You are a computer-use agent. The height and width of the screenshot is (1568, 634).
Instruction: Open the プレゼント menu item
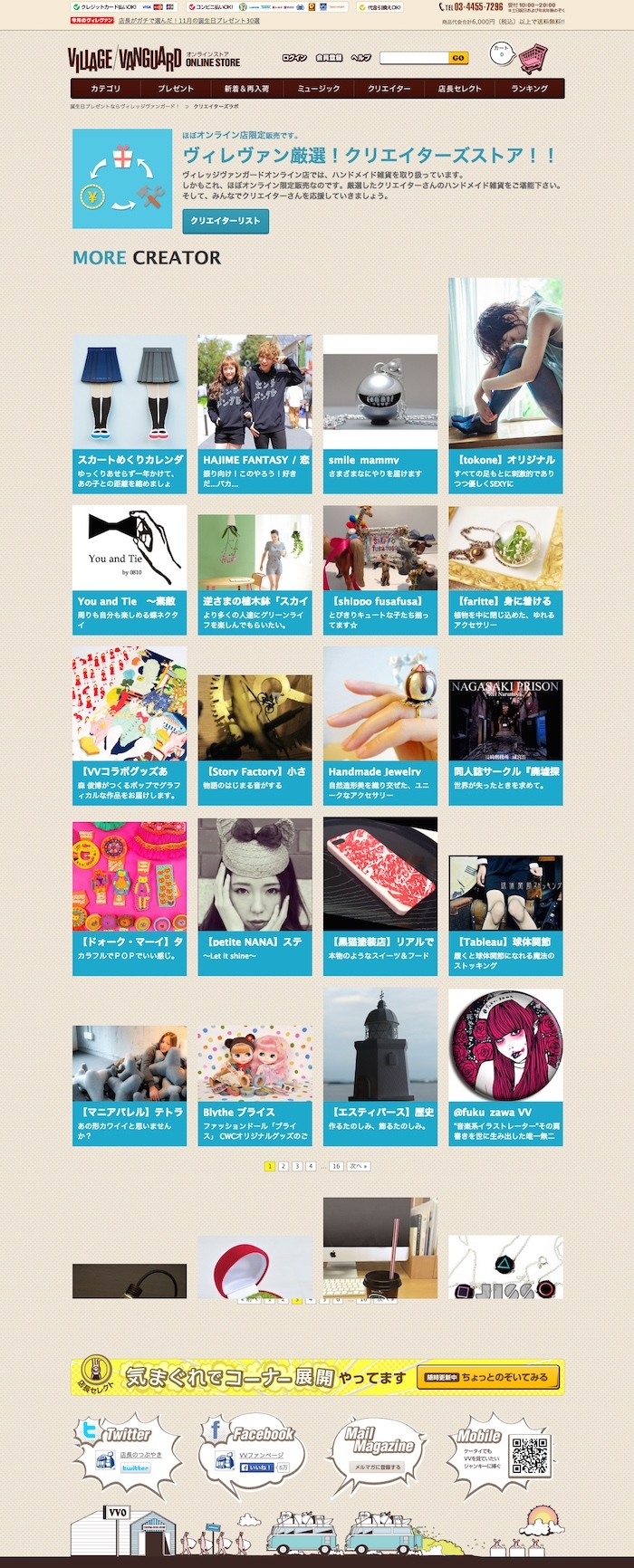coord(176,89)
